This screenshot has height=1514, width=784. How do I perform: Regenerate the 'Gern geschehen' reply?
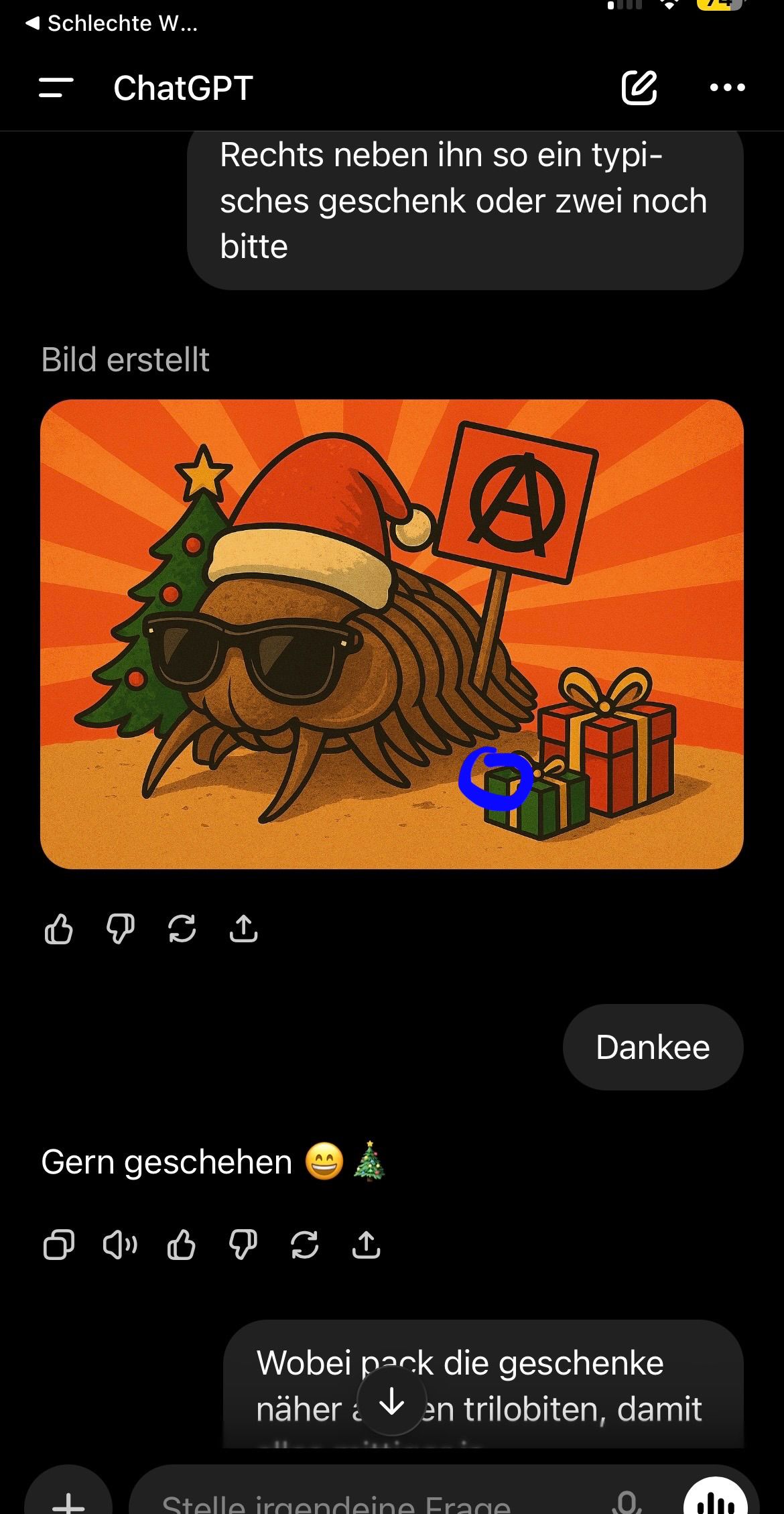[305, 1246]
